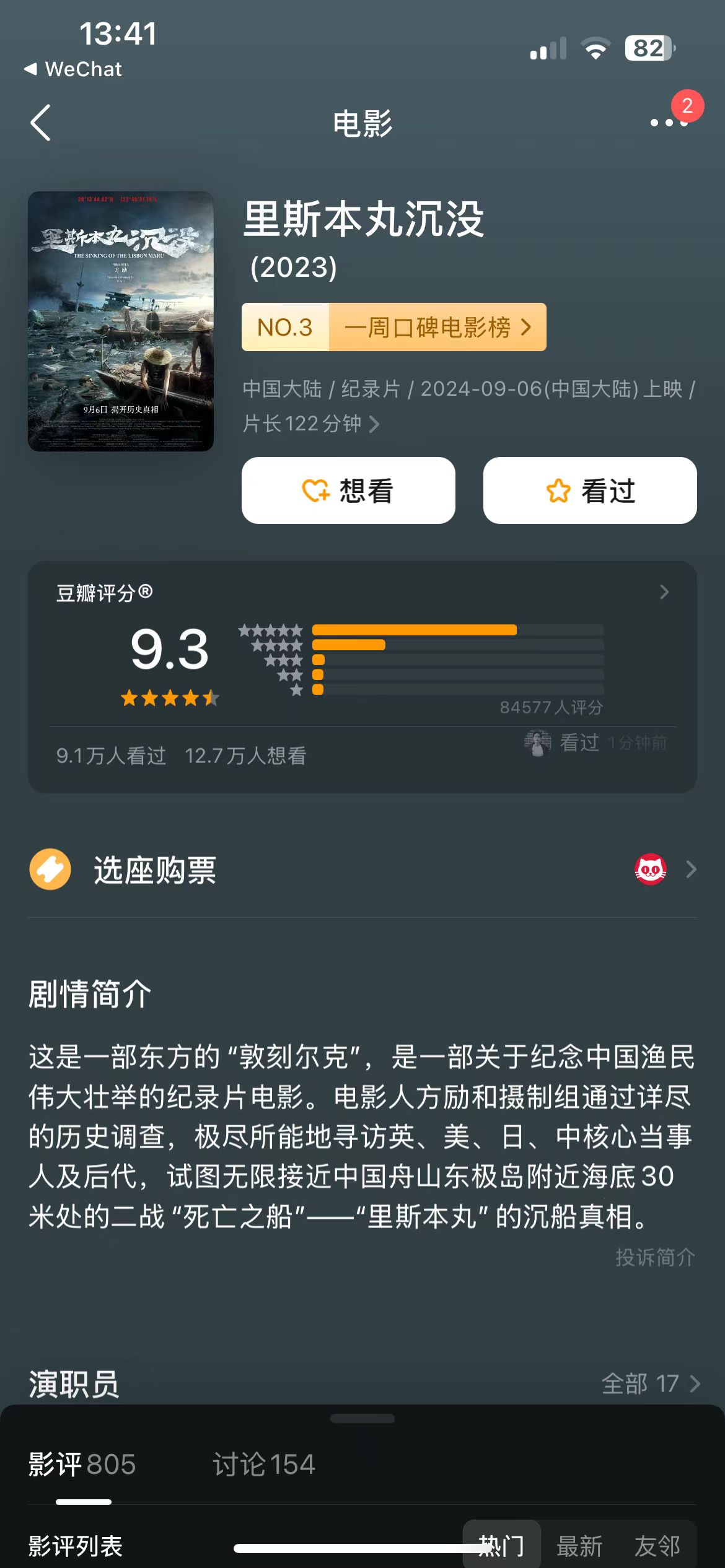
Task: Expand the movie info details
Action: [374, 424]
